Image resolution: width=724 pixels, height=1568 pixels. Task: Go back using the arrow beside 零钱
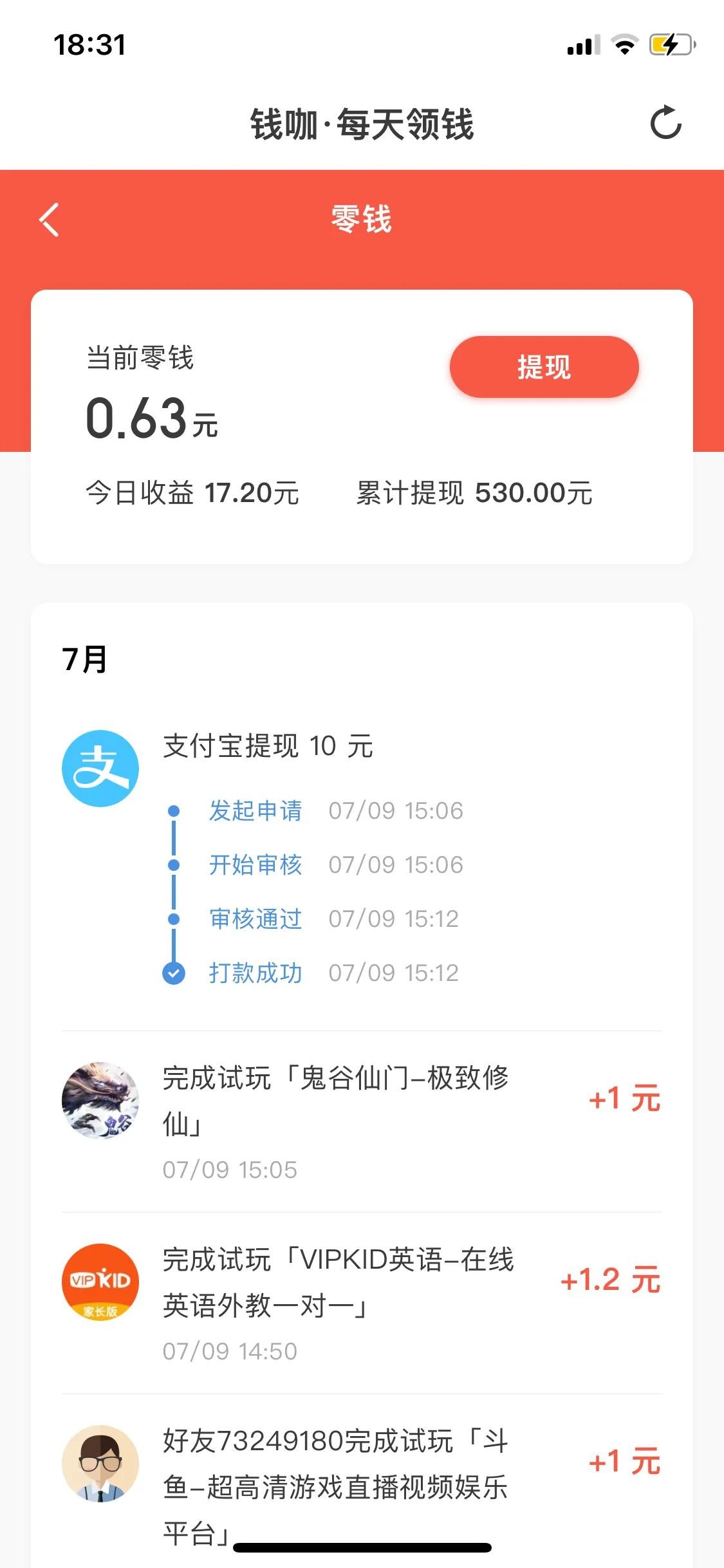tap(50, 219)
